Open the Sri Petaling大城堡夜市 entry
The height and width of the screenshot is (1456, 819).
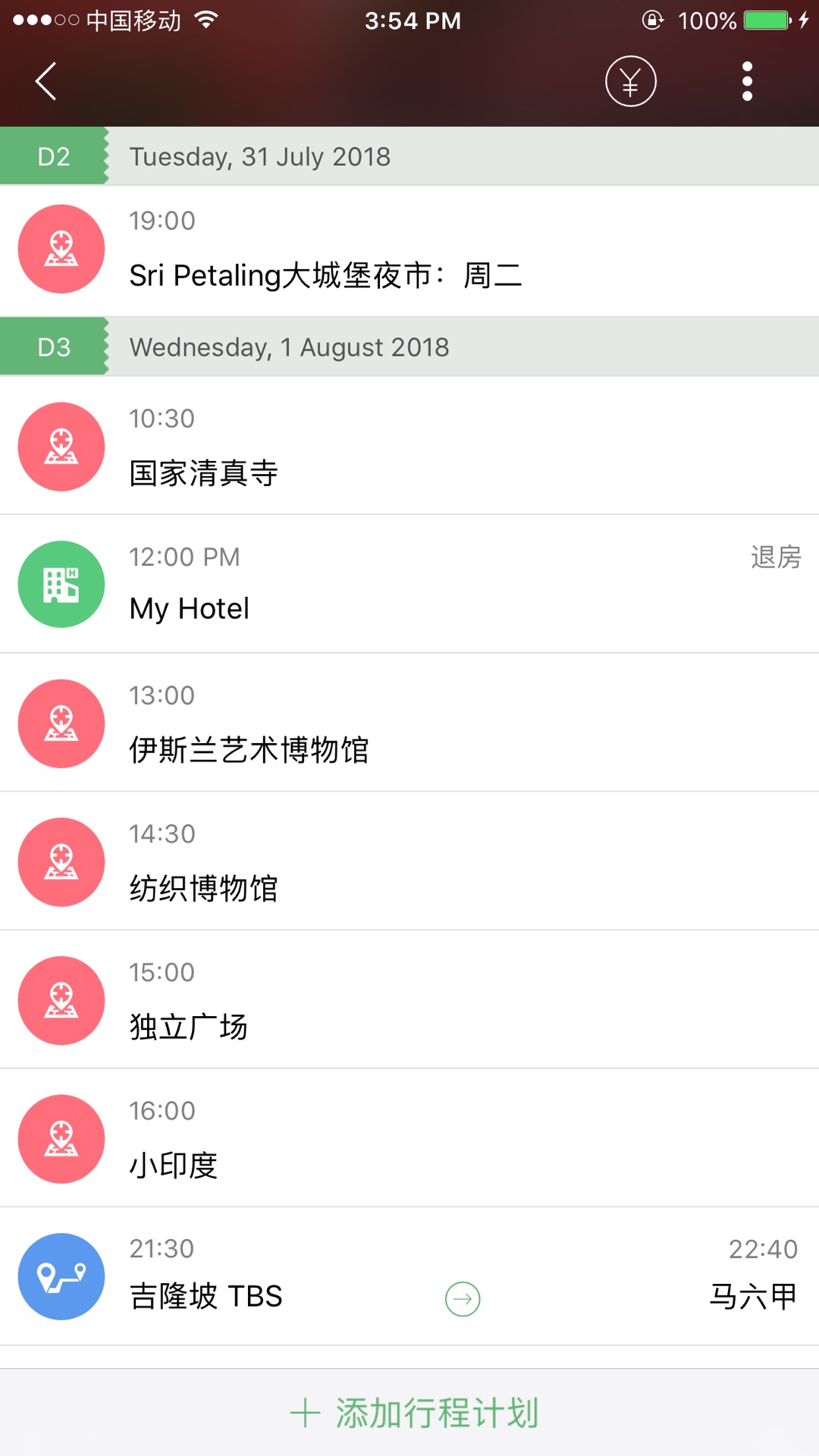click(x=409, y=250)
